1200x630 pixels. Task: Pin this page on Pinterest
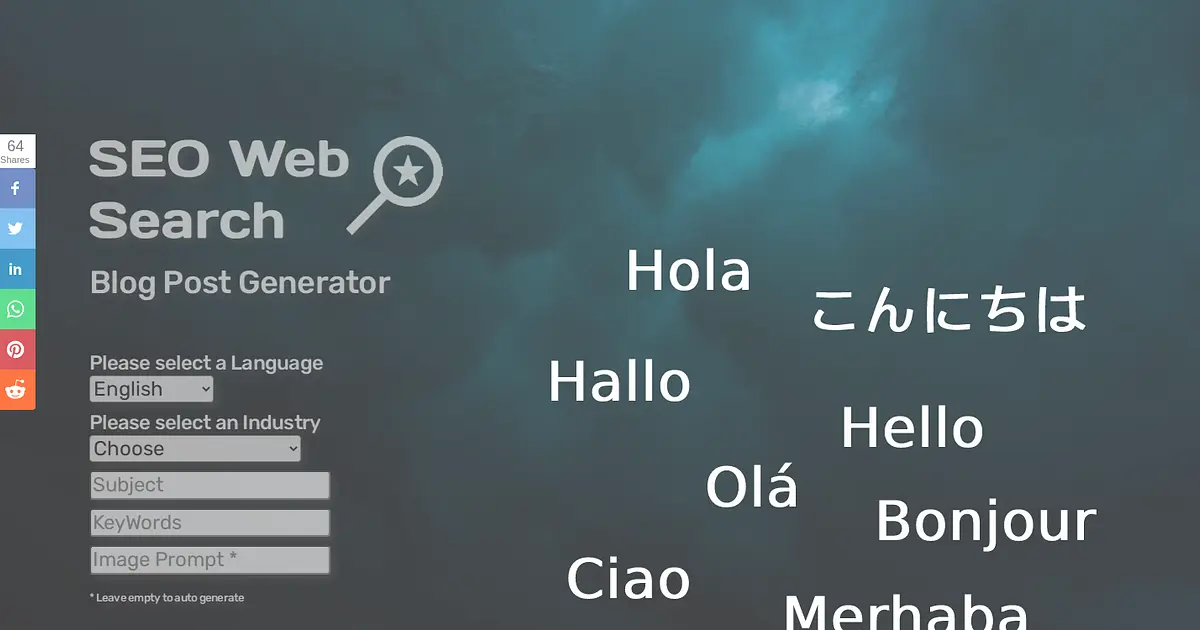pyautogui.click(x=17, y=349)
